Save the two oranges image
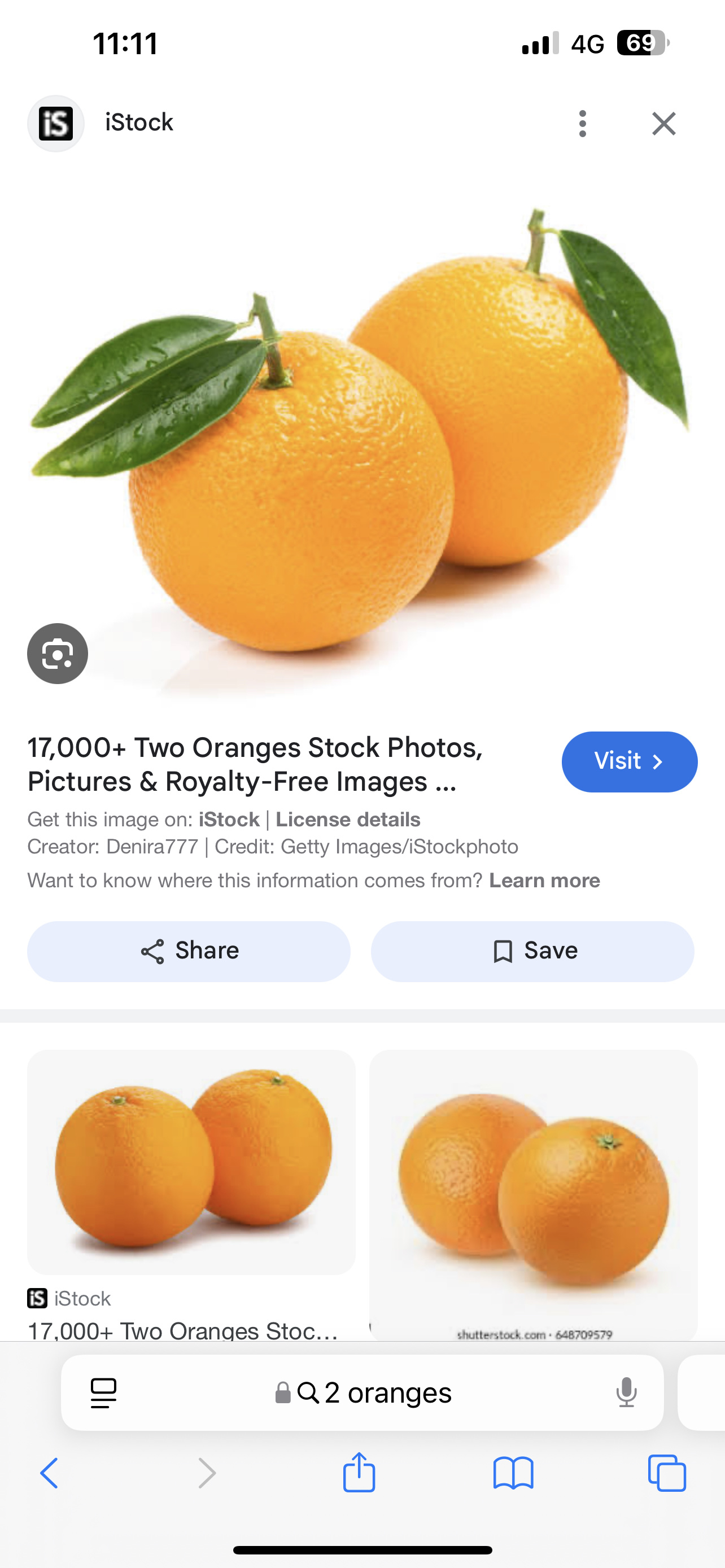The height and width of the screenshot is (1568, 725). [x=532, y=950]
